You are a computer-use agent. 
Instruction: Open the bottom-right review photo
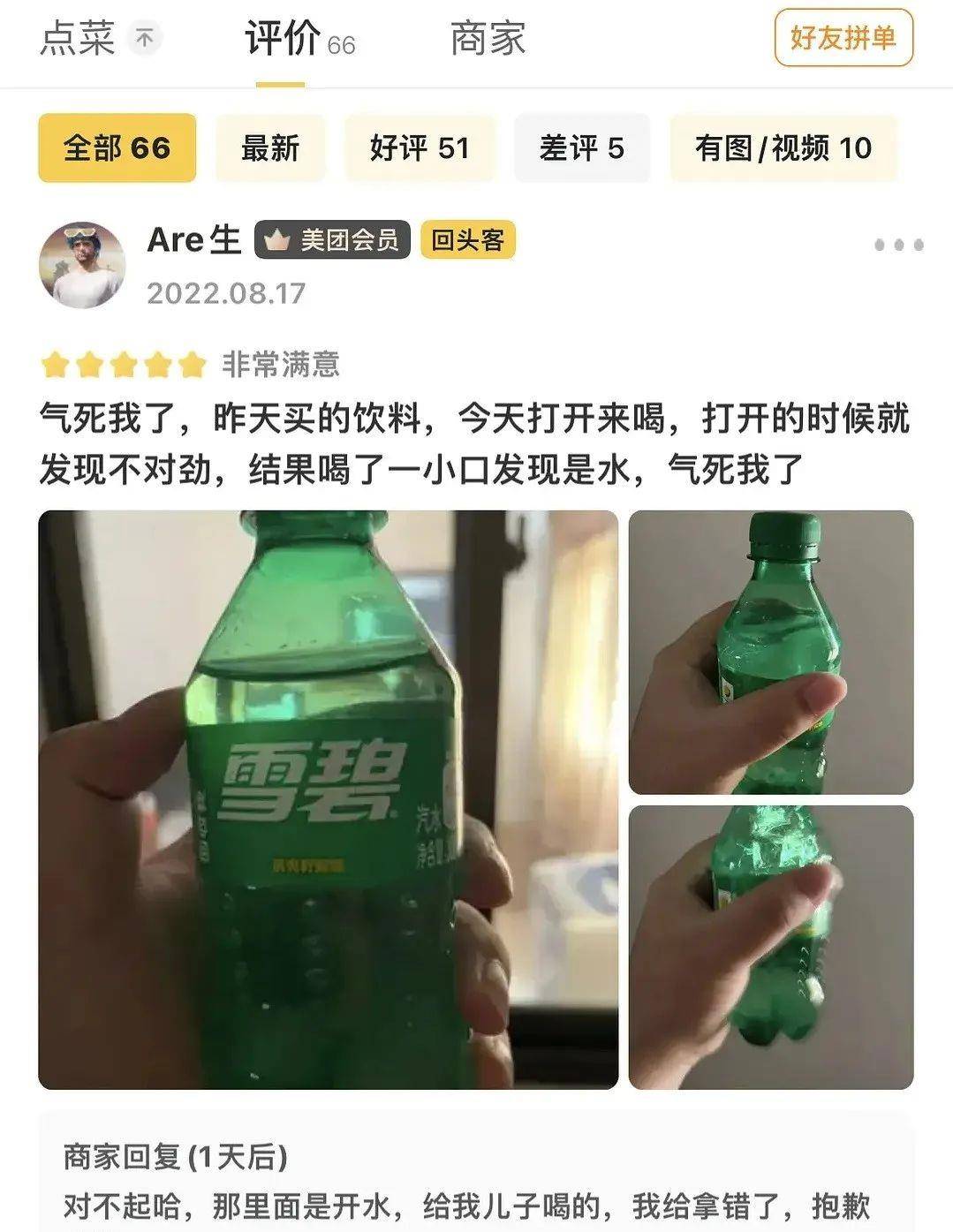[770, 947]
